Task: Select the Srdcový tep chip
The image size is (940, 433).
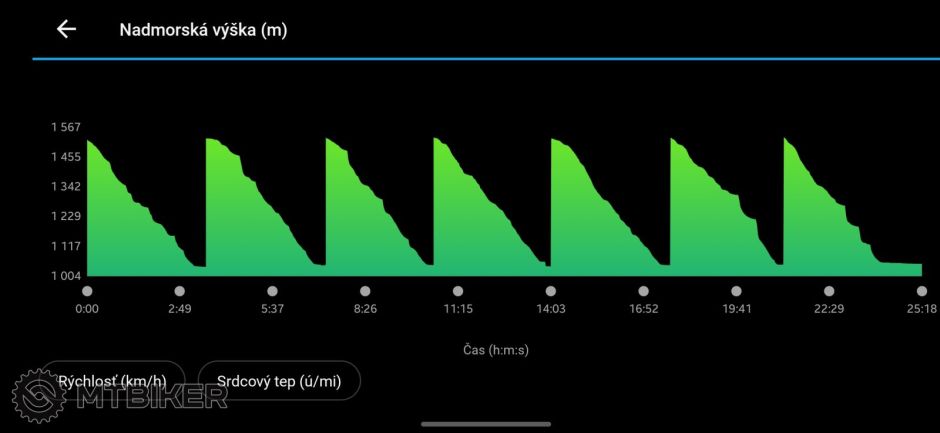Action: pyautogui.click(x=279, y=381)
